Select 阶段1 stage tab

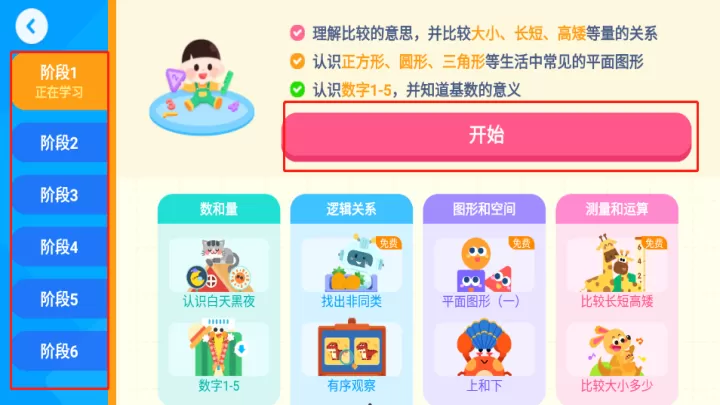(x=59, y=81)
